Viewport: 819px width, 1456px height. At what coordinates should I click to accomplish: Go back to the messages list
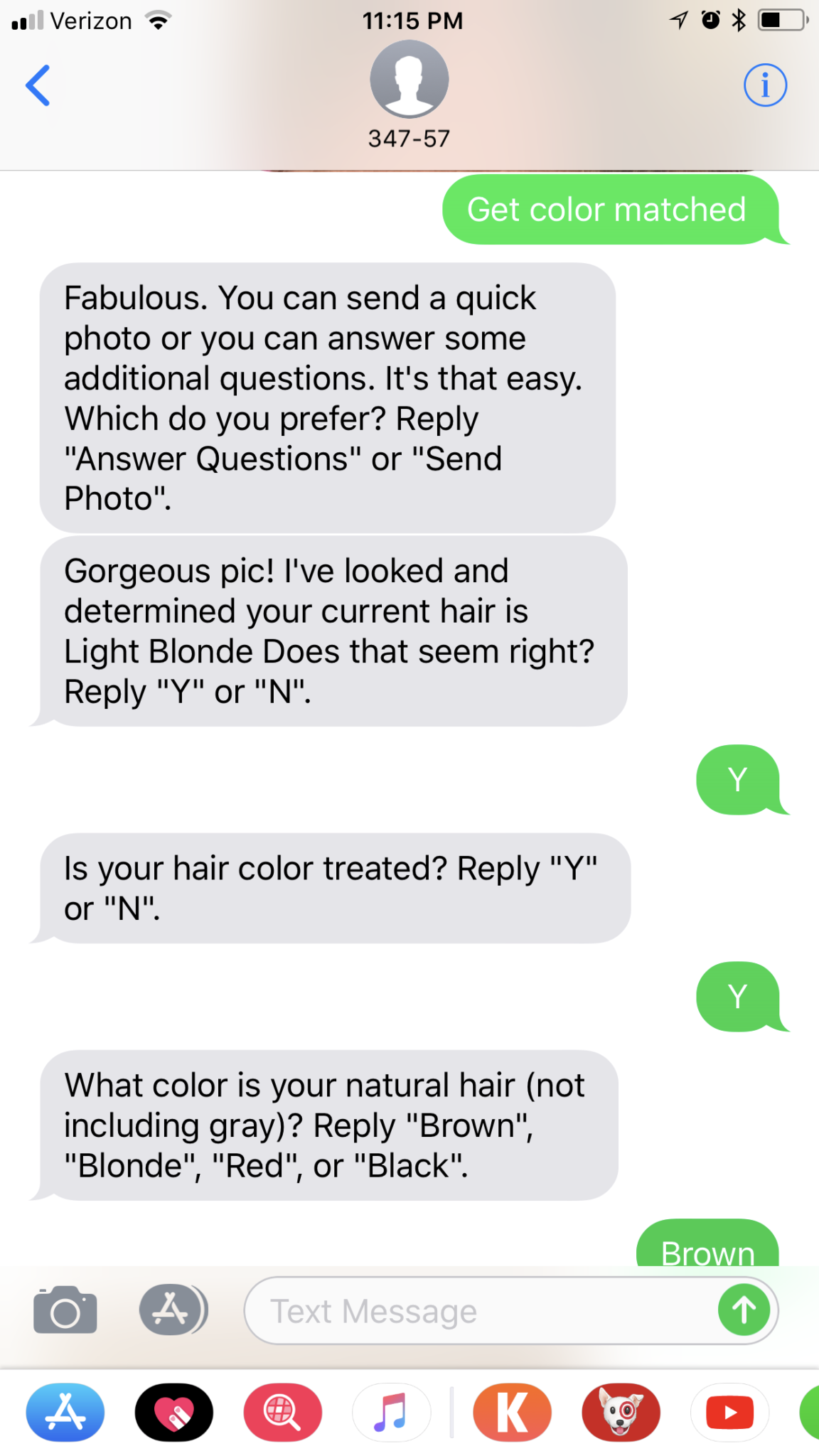click(x=38, y=85)
